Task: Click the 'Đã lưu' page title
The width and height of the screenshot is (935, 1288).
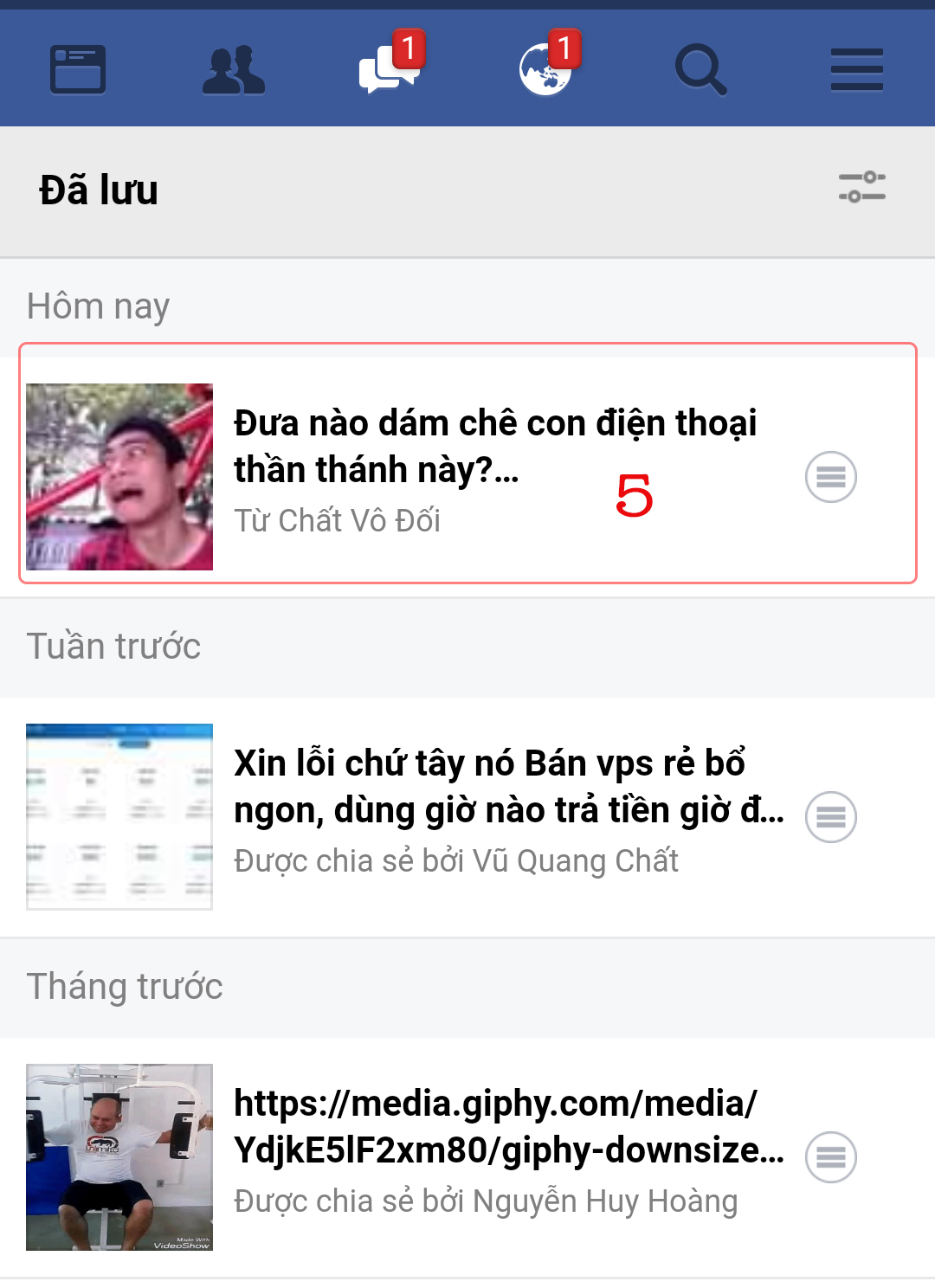Action: point(98,191)
